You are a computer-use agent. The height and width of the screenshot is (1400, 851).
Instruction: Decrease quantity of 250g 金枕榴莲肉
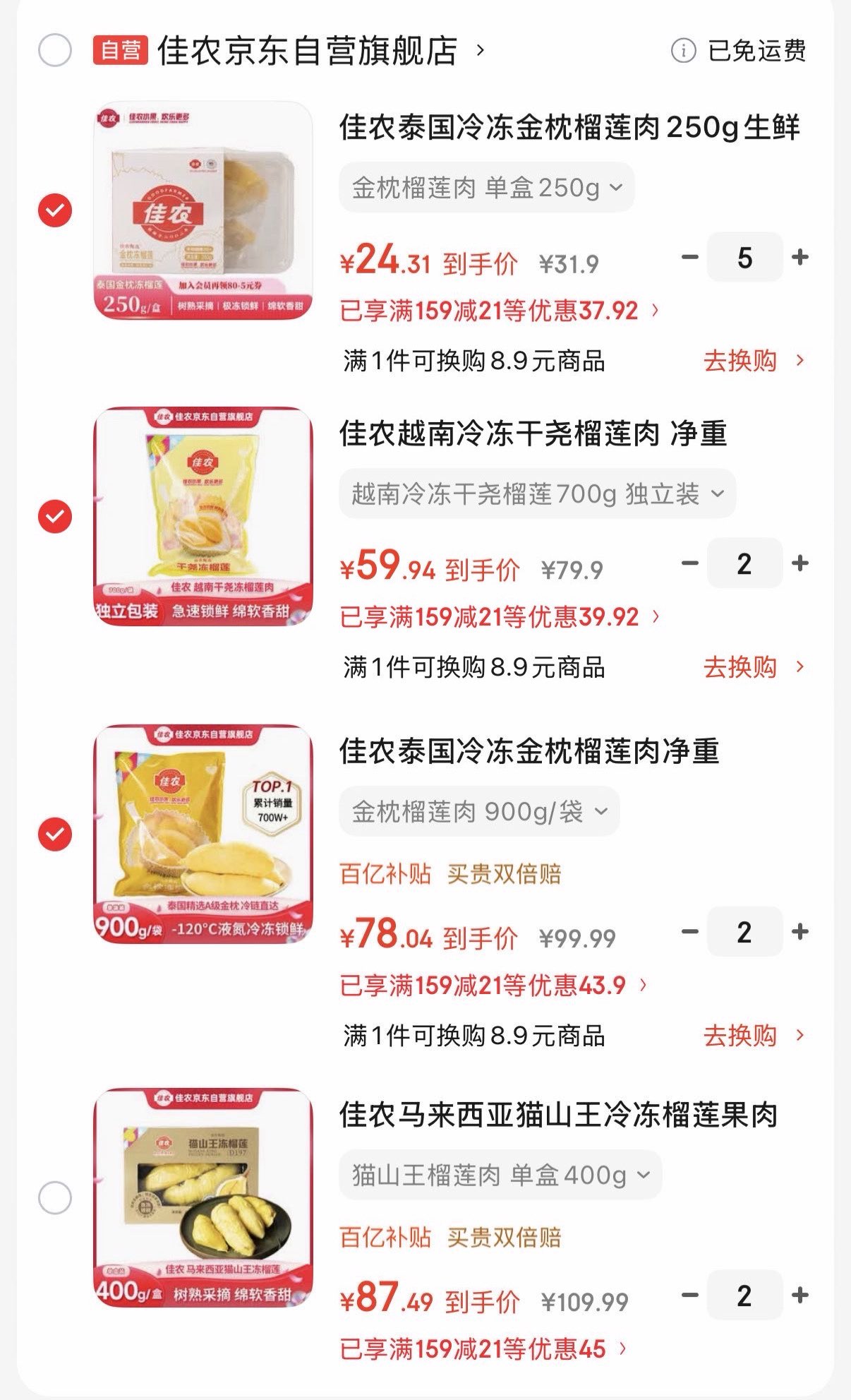tap(689, 257)
